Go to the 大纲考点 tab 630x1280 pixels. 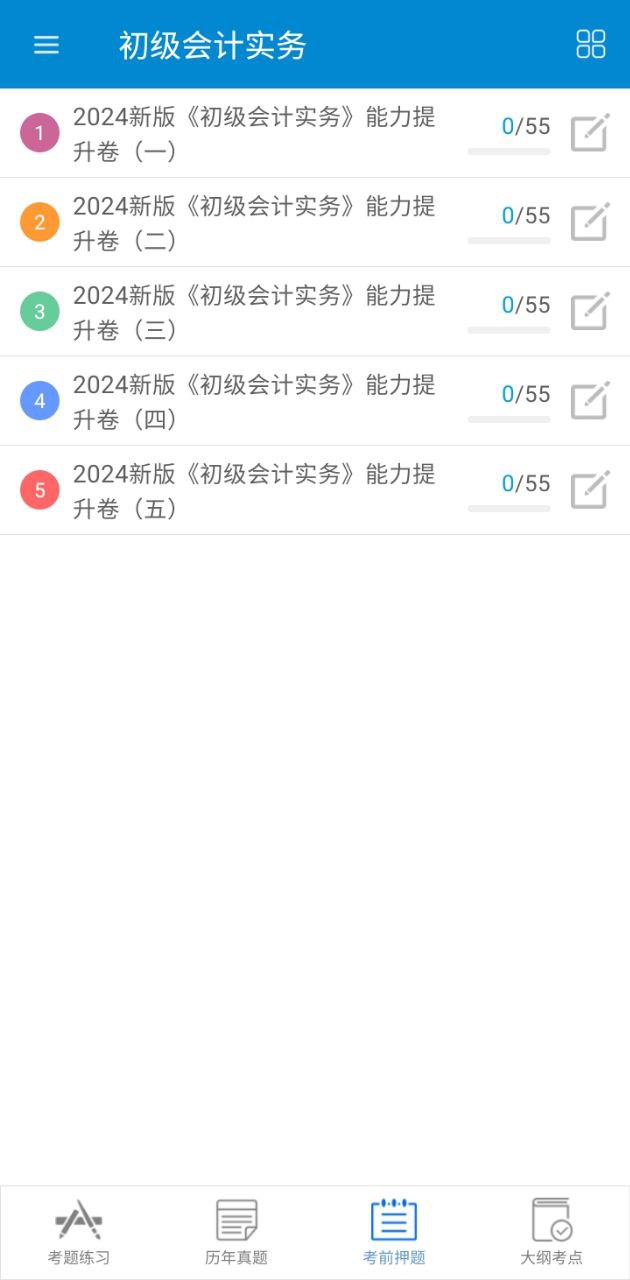click(x=551, y=1232)
